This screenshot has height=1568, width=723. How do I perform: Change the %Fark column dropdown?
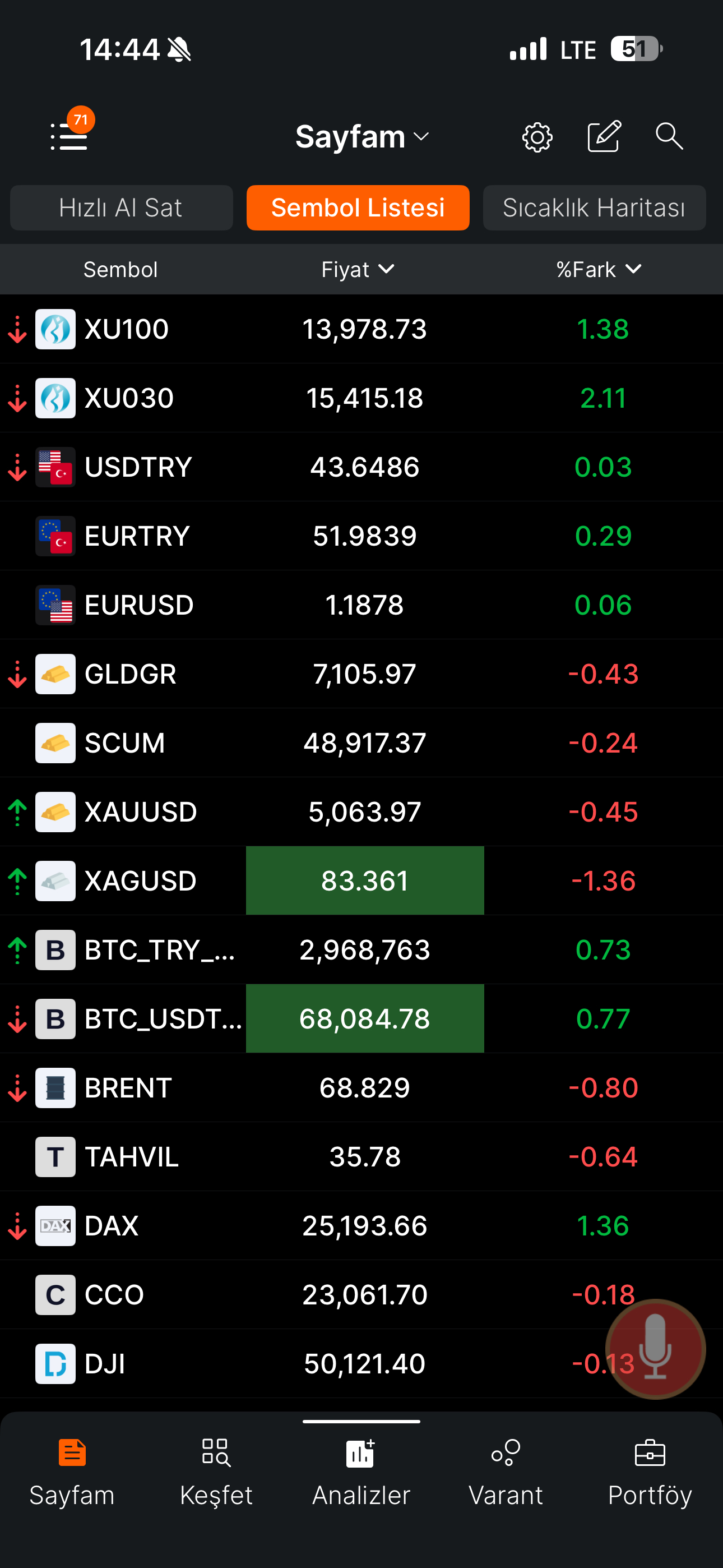point(598,270)
